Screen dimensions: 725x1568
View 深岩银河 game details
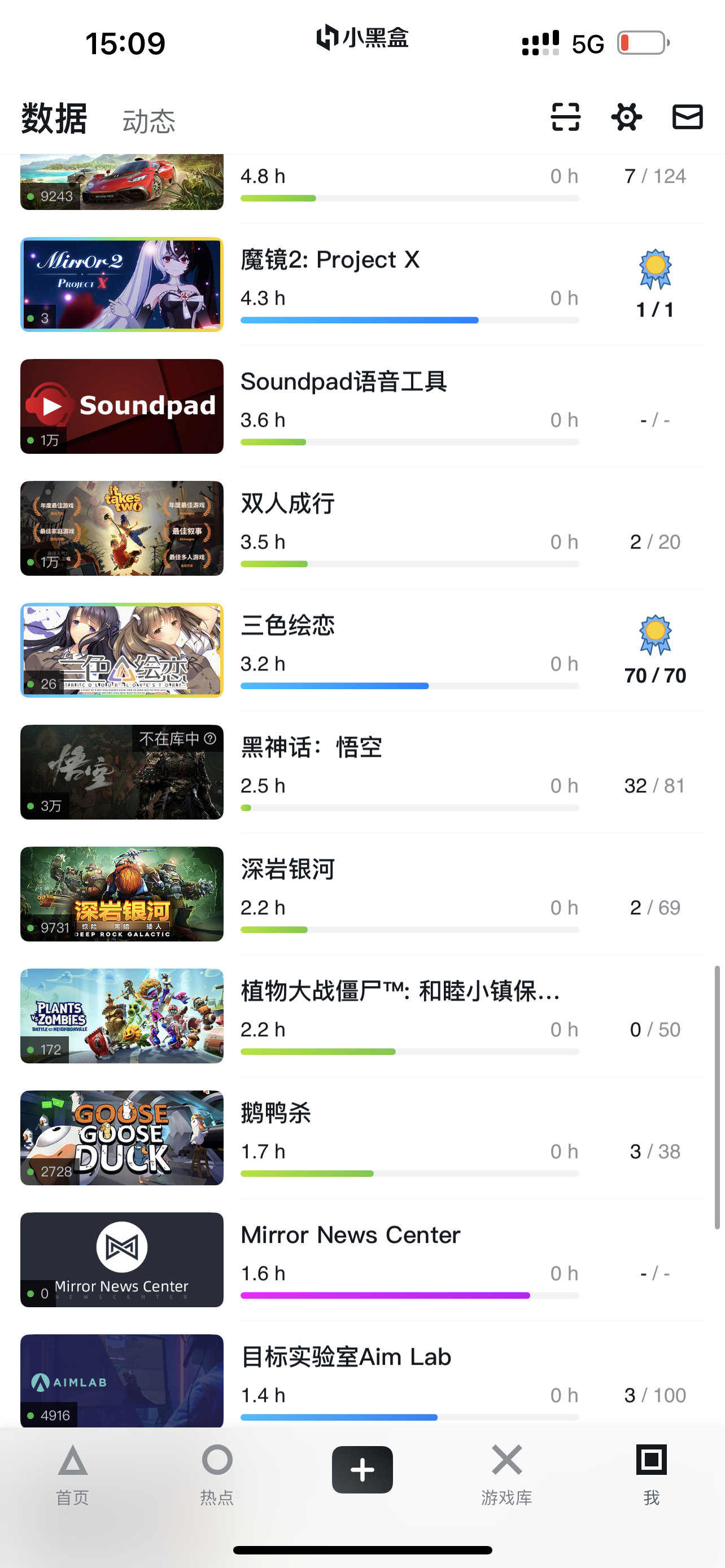click(362, 894)
